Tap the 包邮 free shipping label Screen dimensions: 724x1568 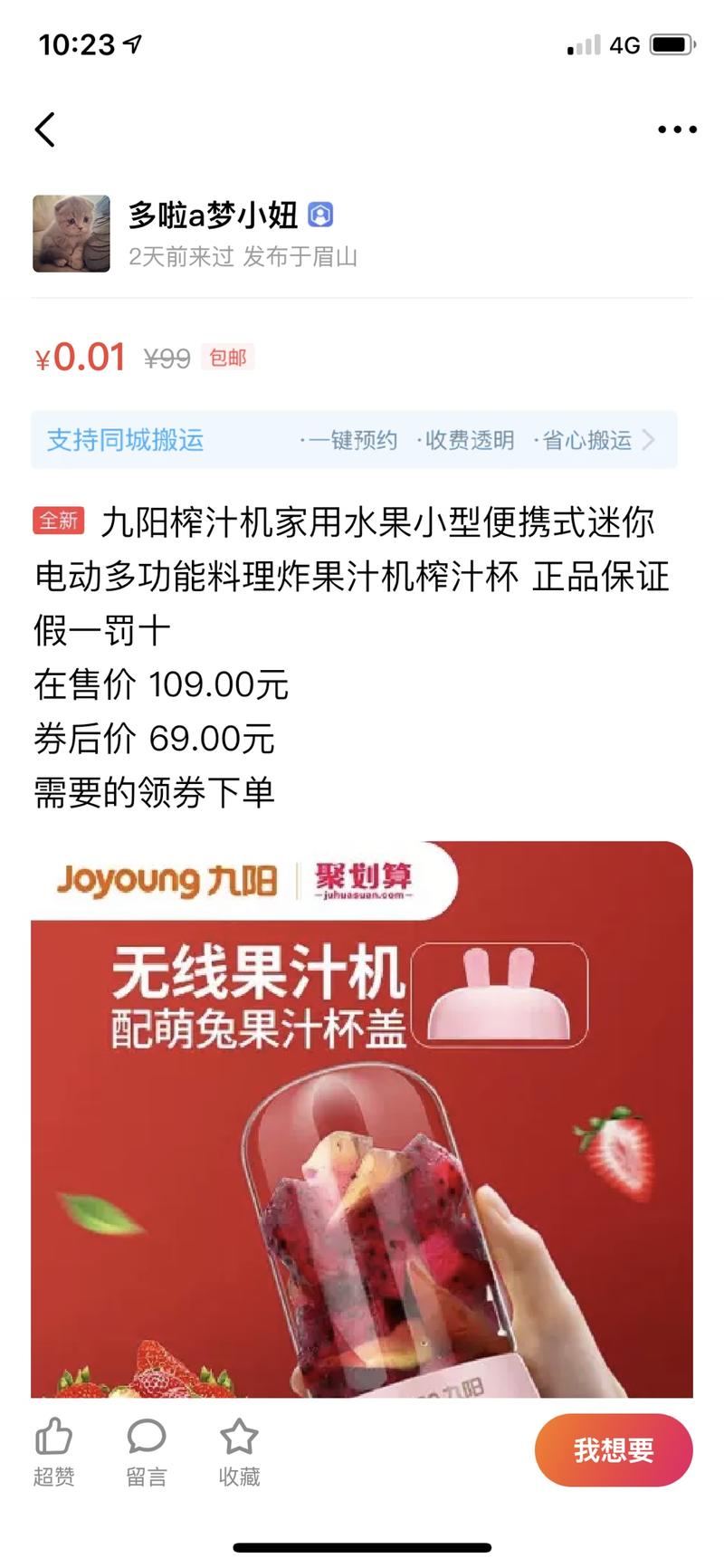tap(229, 357)
